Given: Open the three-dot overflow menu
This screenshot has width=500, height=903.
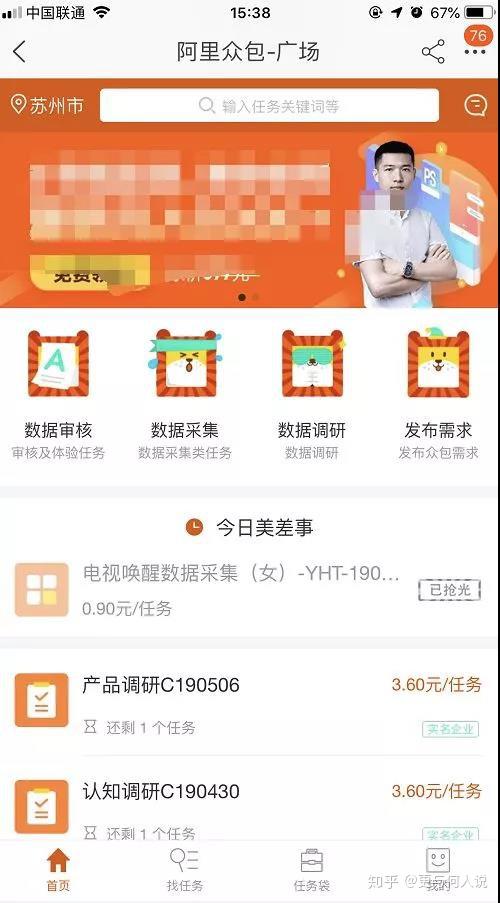Looking at the screenshot, I should tap(475, 52).
